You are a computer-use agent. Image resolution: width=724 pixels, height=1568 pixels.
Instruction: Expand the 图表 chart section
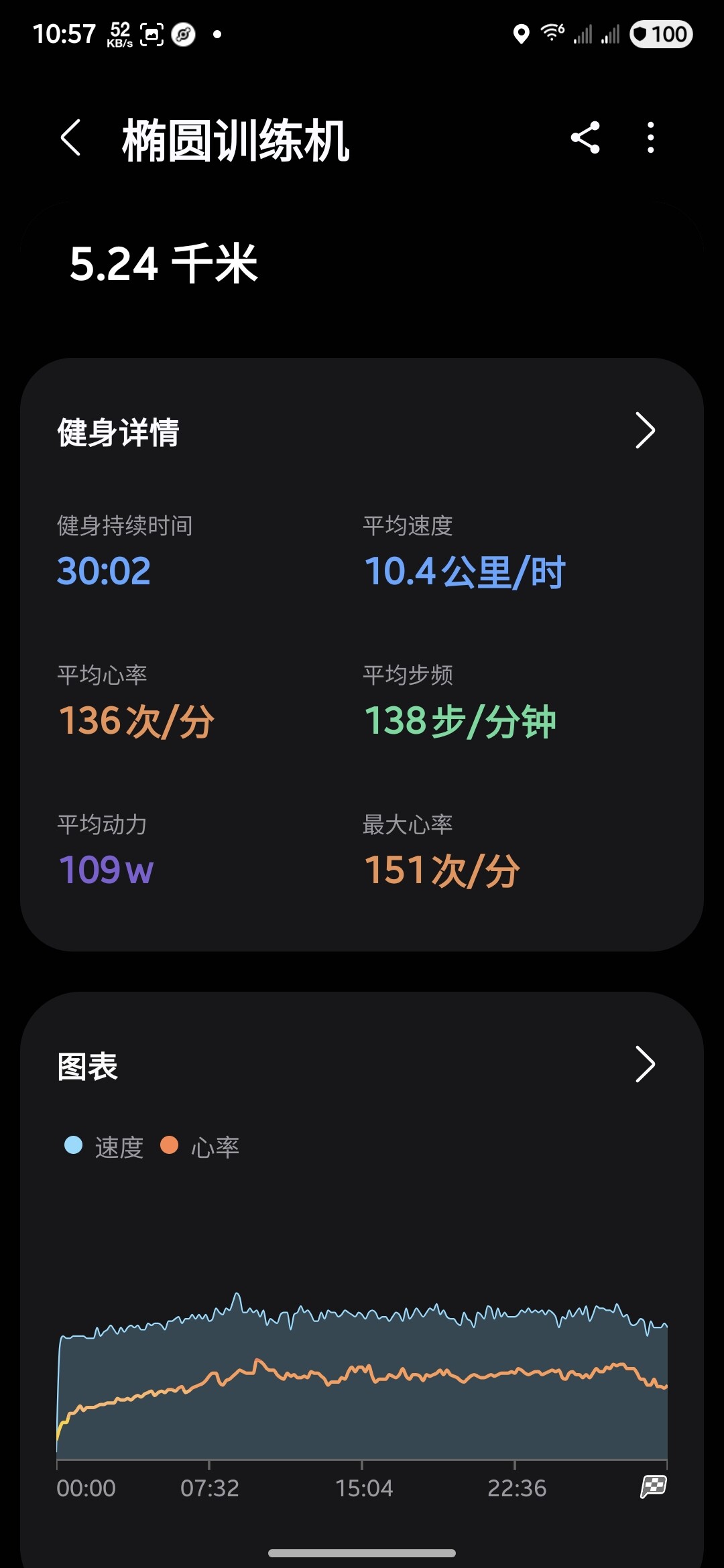point(644,1065)
